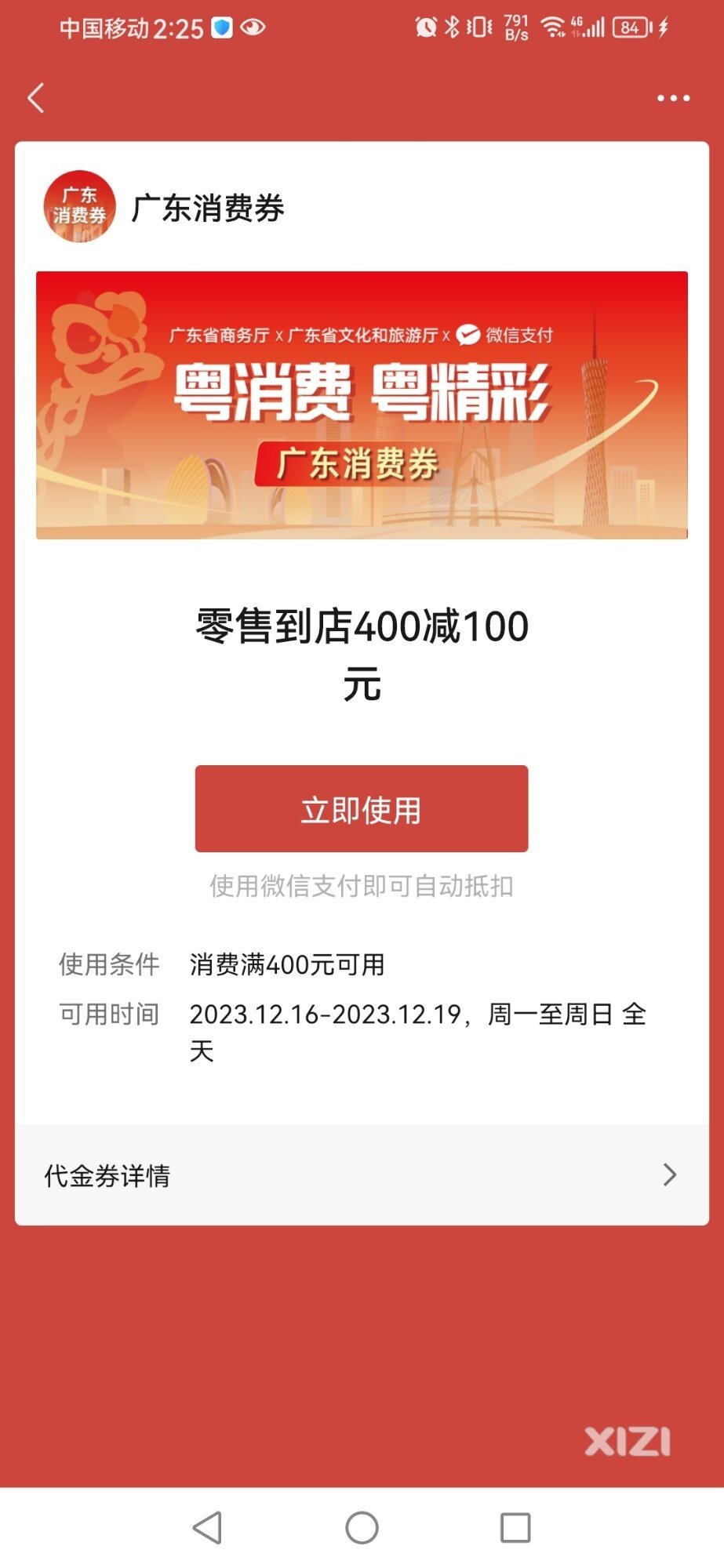The height and width of the screenshot is (1568, 724).
Task: Tap the 立即使用 button
Action: point(362,809)
